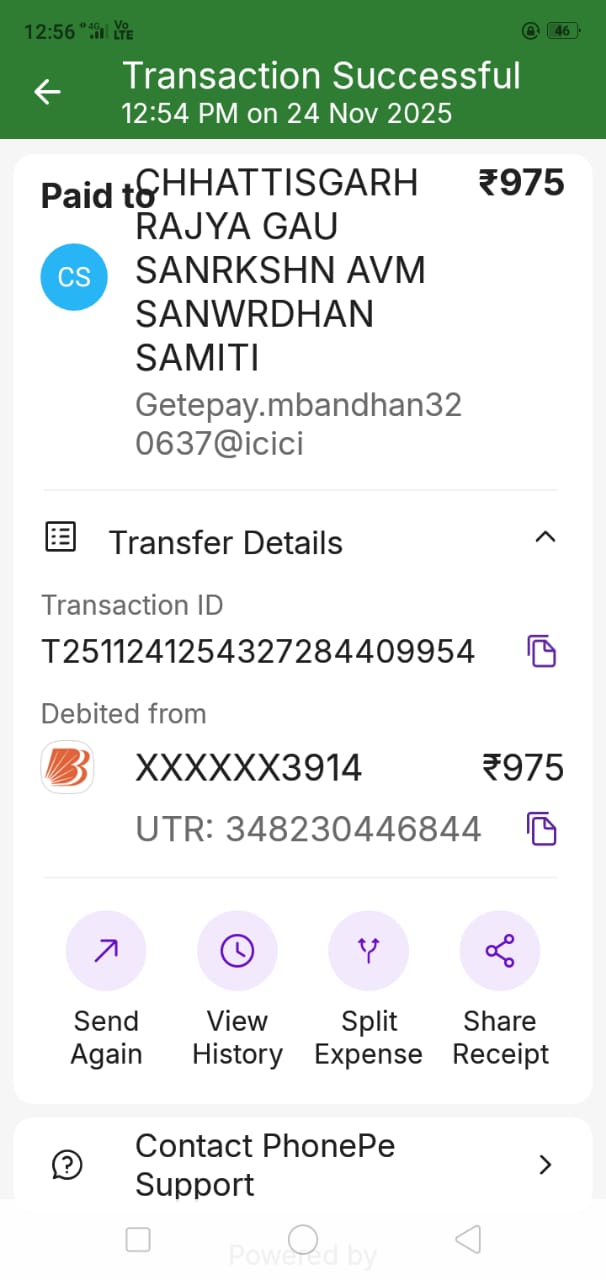Go back using the header arrow
This screenshot has height=1280, width=606.
click(47, 92)
